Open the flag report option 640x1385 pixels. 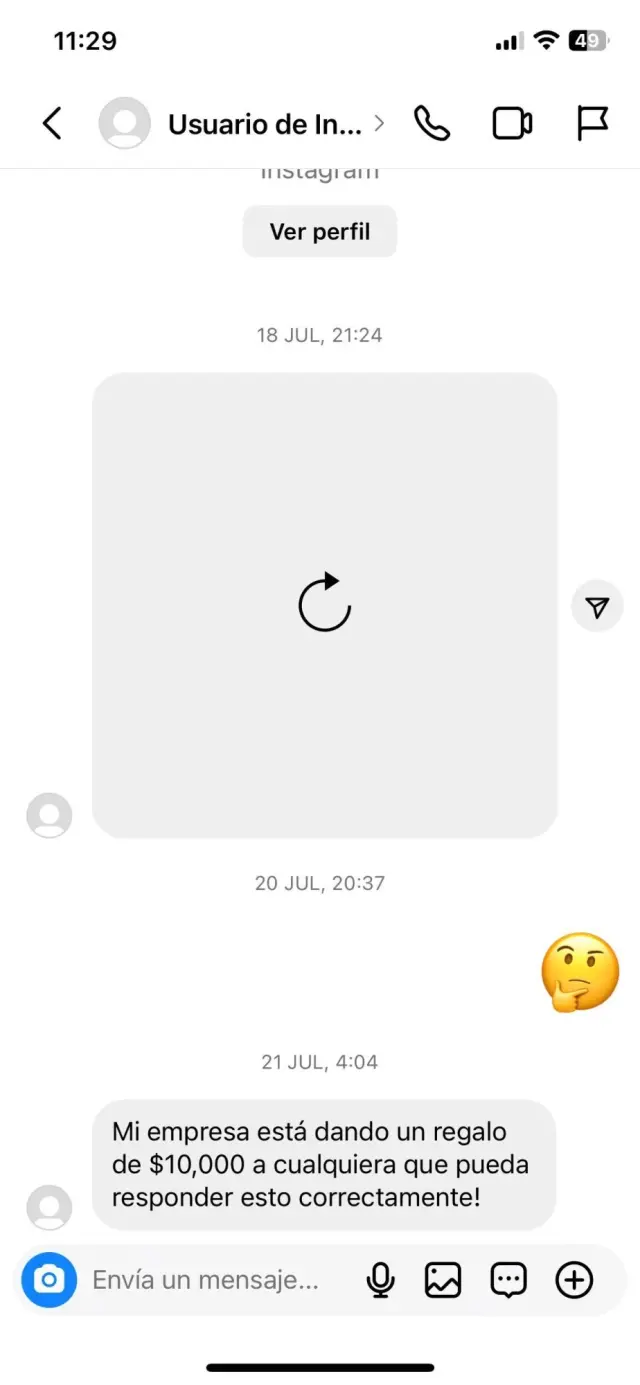coord(592,124)
